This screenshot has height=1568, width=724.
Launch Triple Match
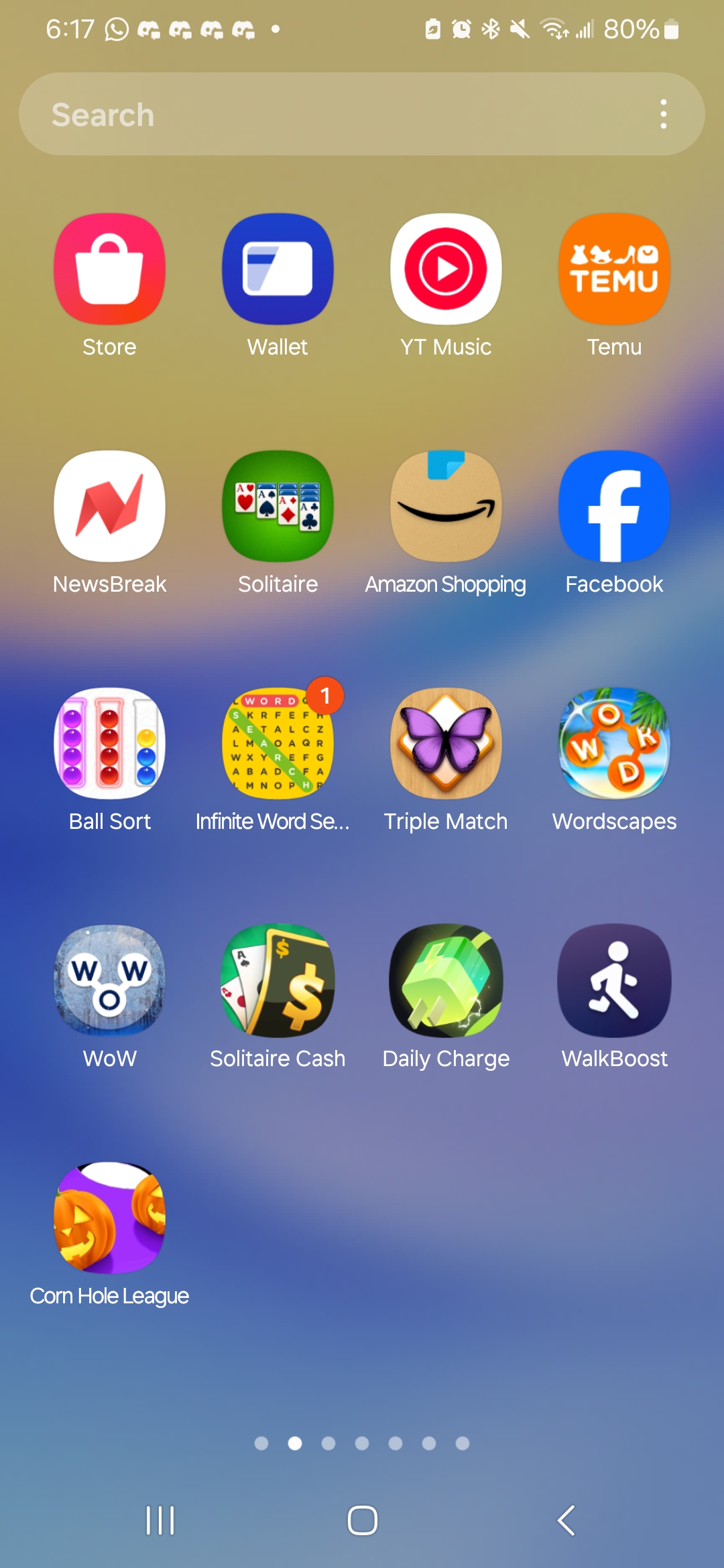(x=446, y=744)
